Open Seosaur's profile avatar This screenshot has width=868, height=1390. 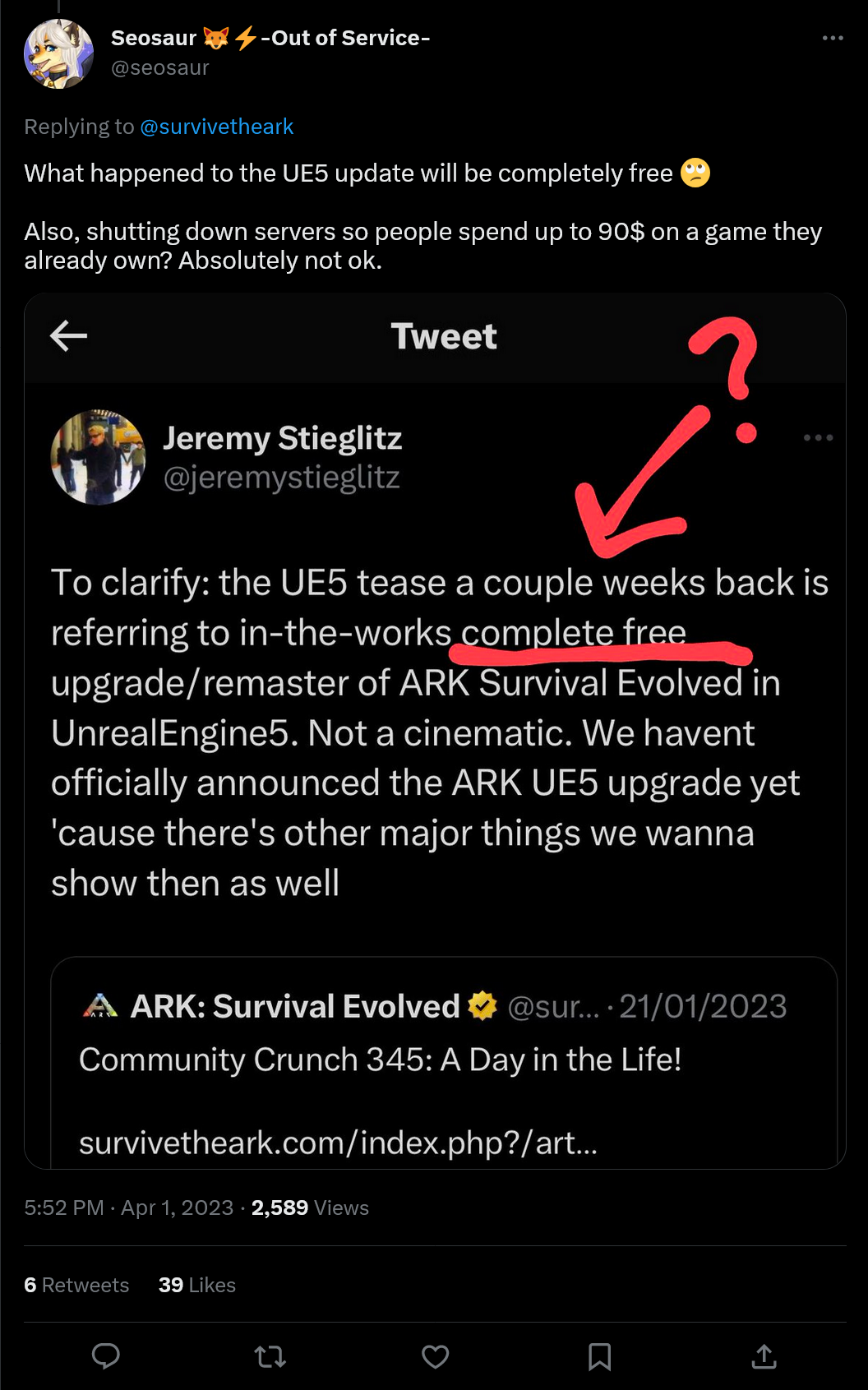click(x=58, y=53)
